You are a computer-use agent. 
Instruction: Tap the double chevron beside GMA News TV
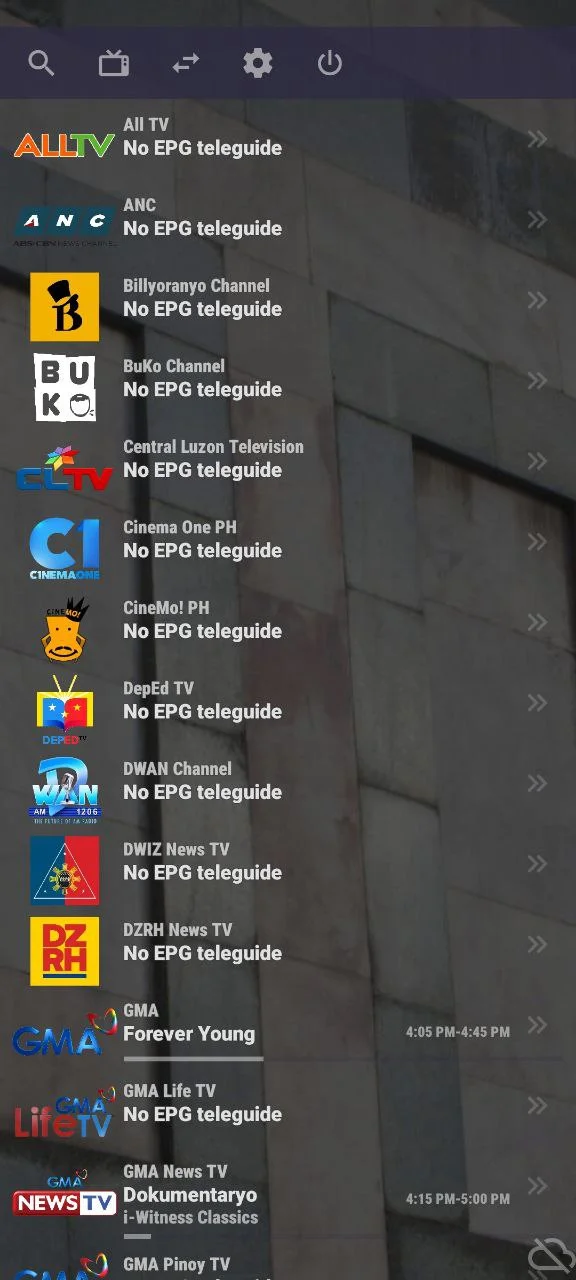point(538,1186)
